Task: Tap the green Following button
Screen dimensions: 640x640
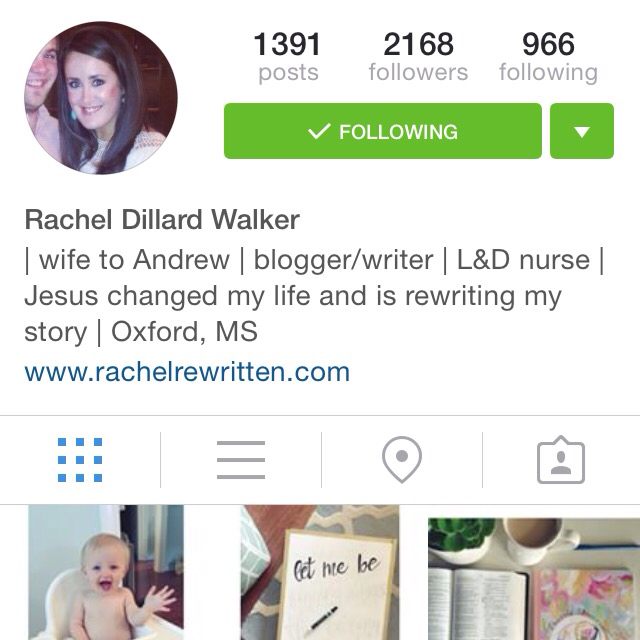Action: [382, 131]
